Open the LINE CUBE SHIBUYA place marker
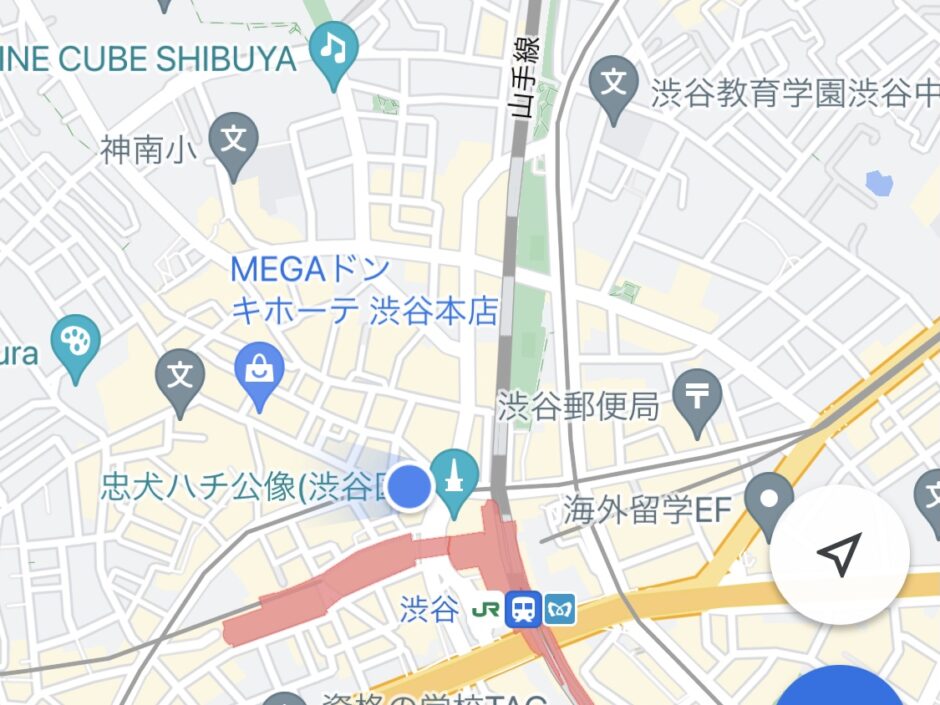 click(x=334, y=50)
